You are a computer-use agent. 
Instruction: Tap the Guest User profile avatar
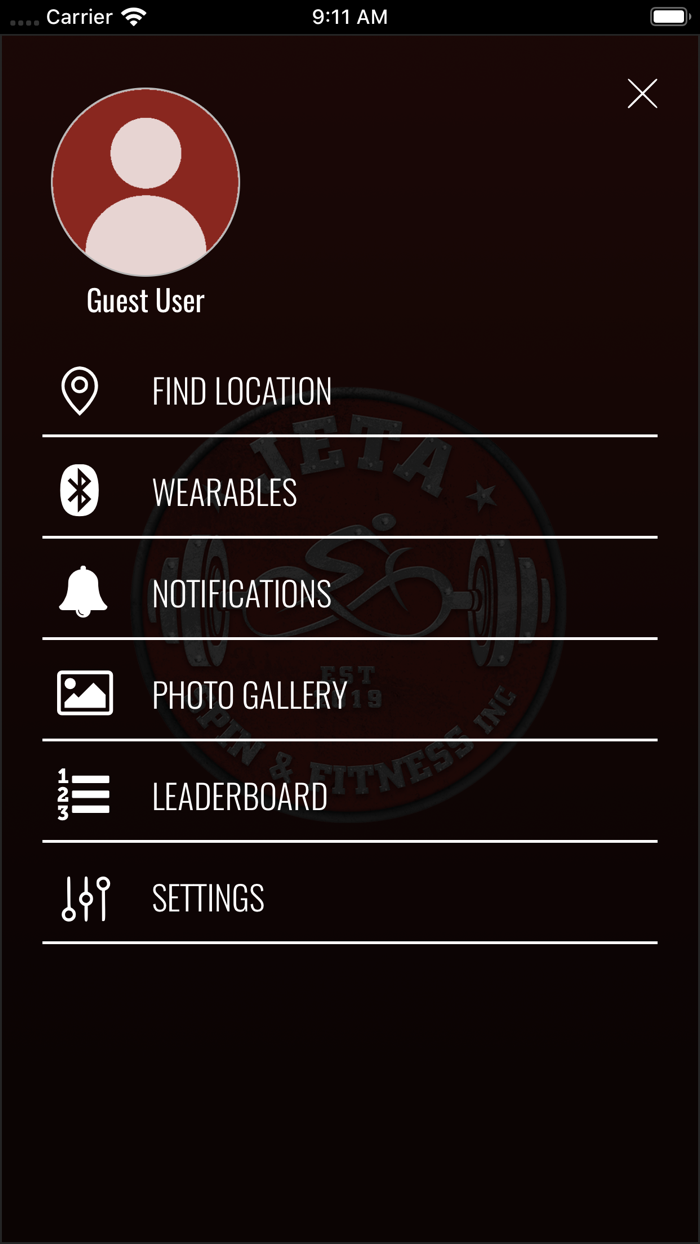(146, 182)
